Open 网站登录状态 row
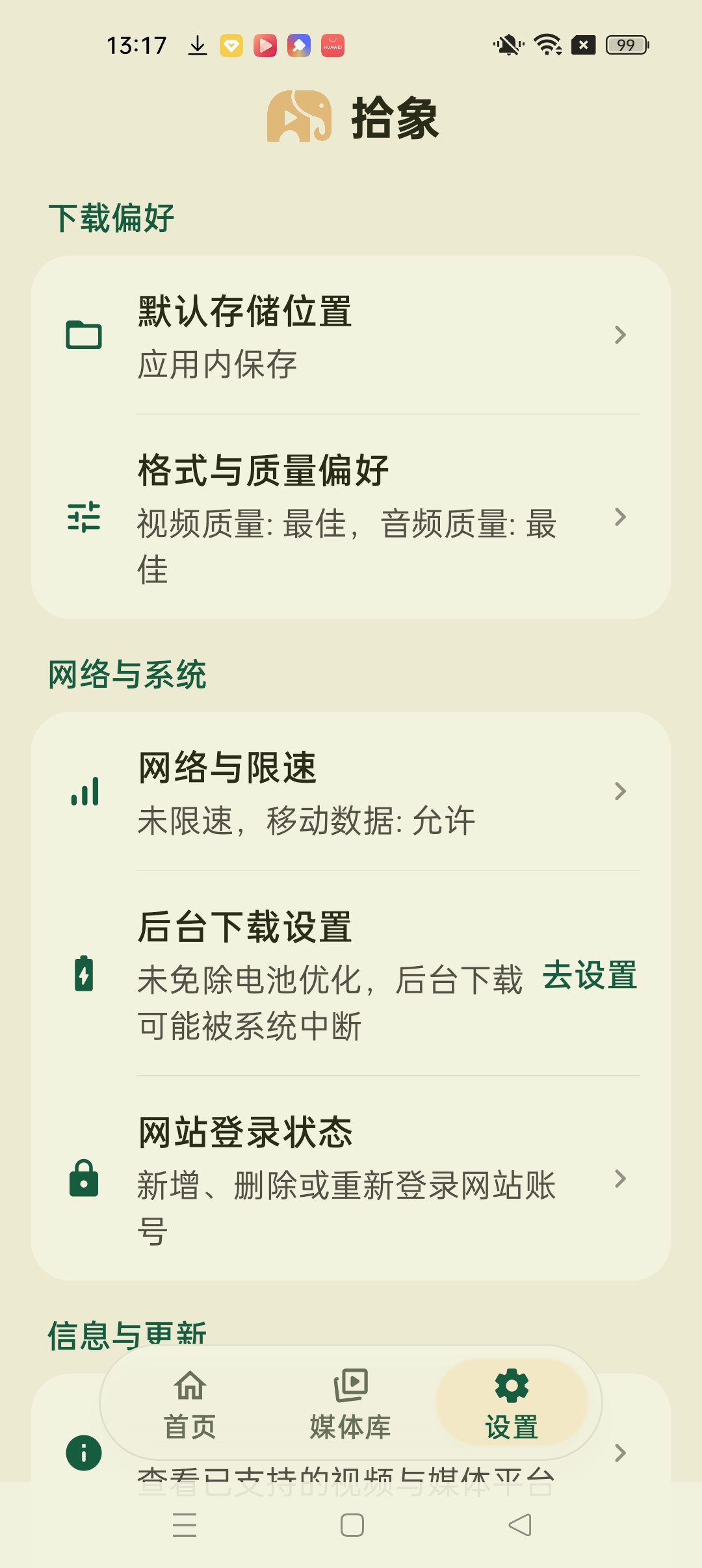The width and height of the screenshot is (702, 1568). [x=351, y=1179]
